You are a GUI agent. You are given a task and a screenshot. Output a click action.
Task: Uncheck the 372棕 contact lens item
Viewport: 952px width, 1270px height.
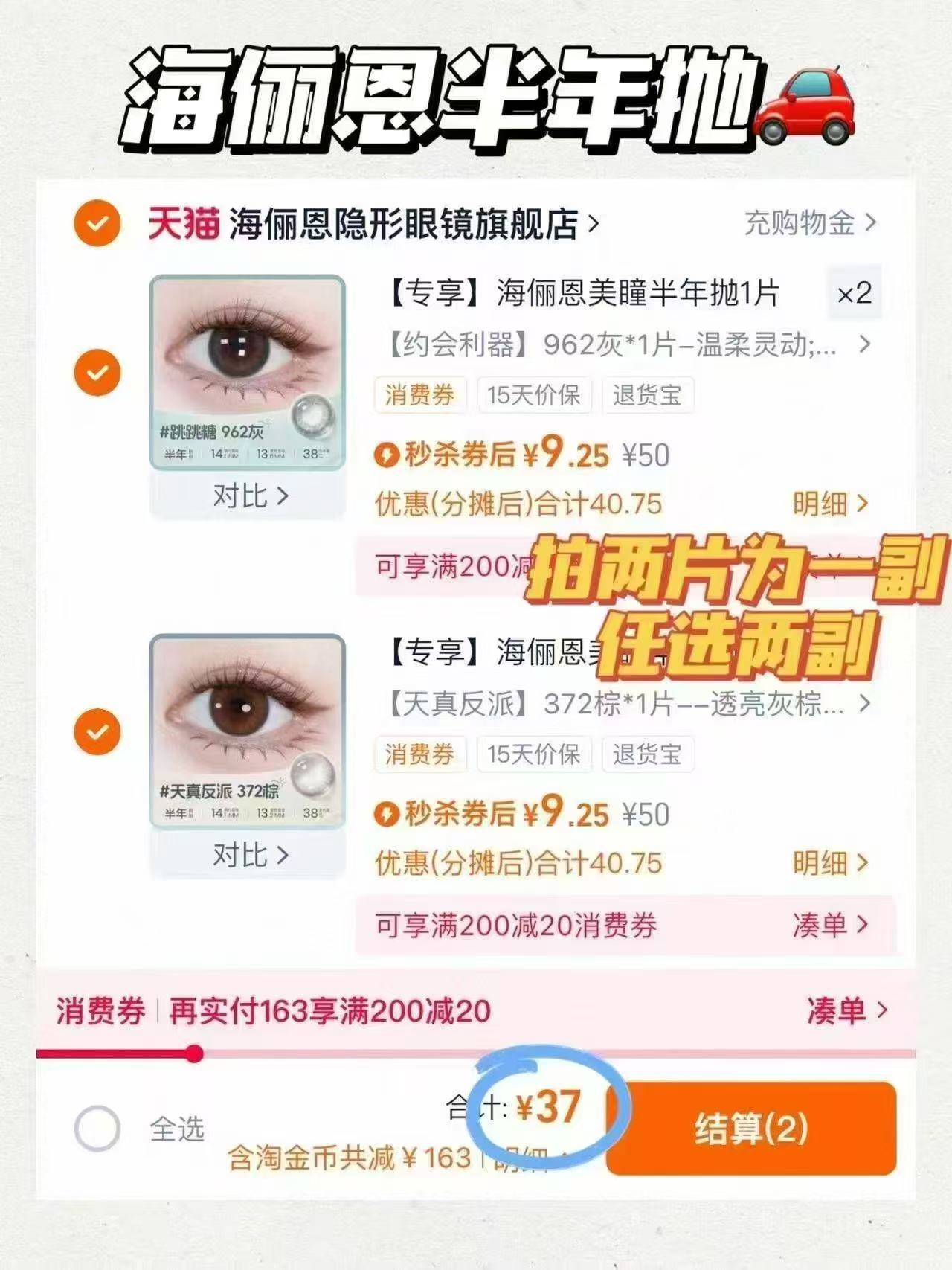click(97, 731)
